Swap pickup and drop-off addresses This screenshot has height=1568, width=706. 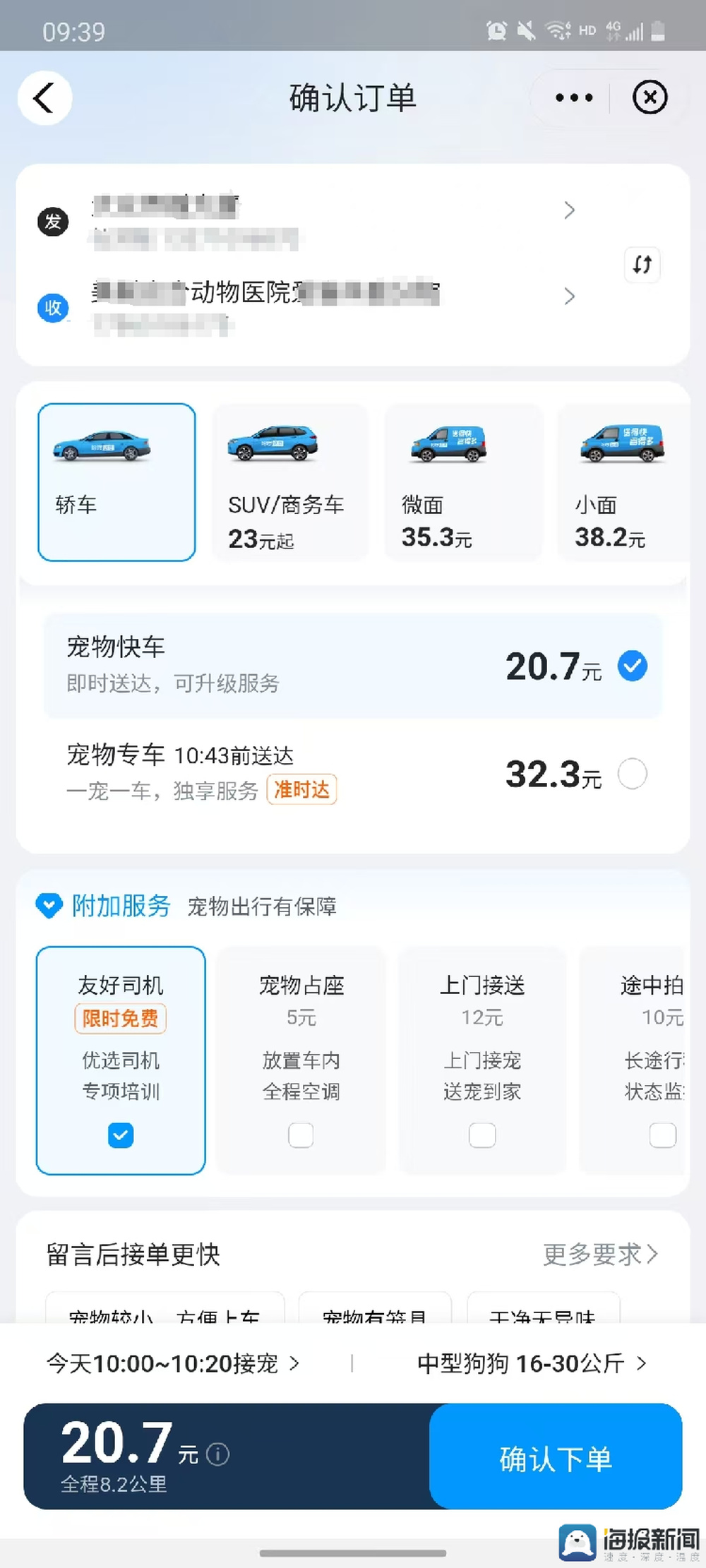coord(642,265)
